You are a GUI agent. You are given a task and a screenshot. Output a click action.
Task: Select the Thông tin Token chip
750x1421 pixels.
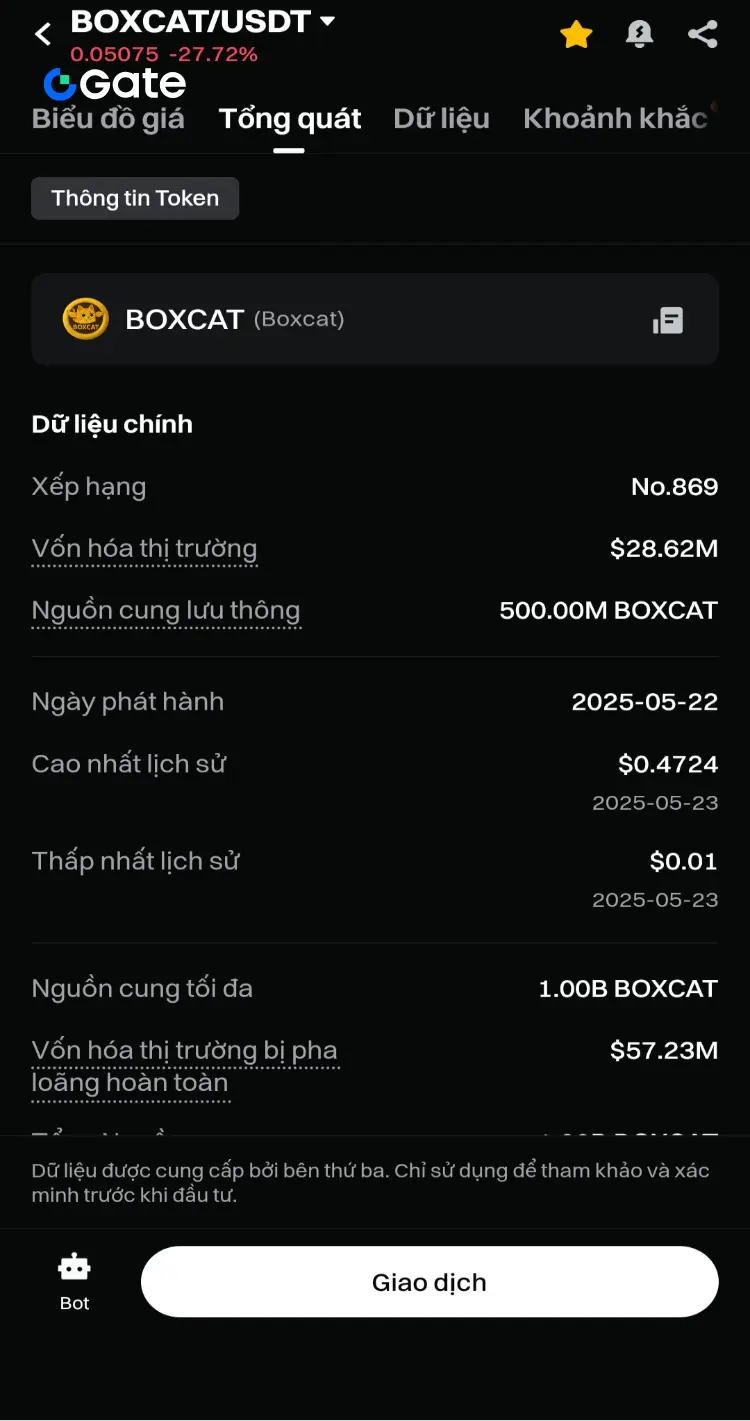tap(135, 198)
